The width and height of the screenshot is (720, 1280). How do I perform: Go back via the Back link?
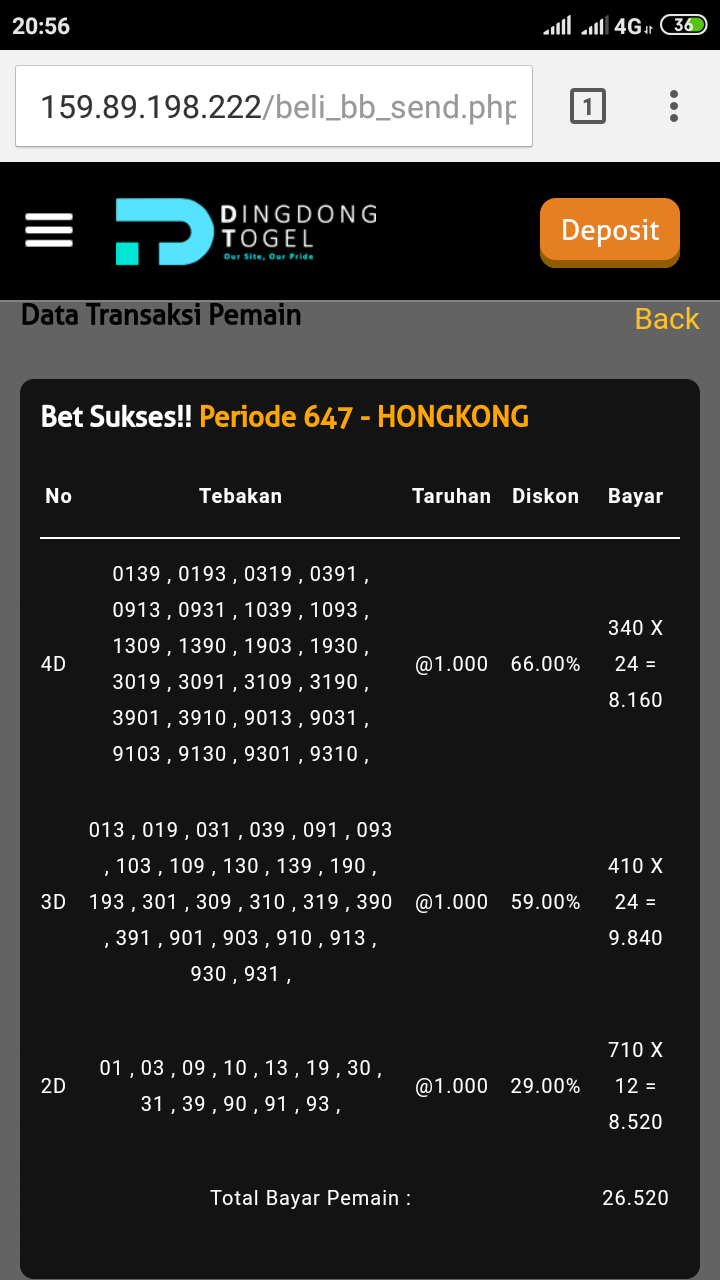[x=667, y=319]
